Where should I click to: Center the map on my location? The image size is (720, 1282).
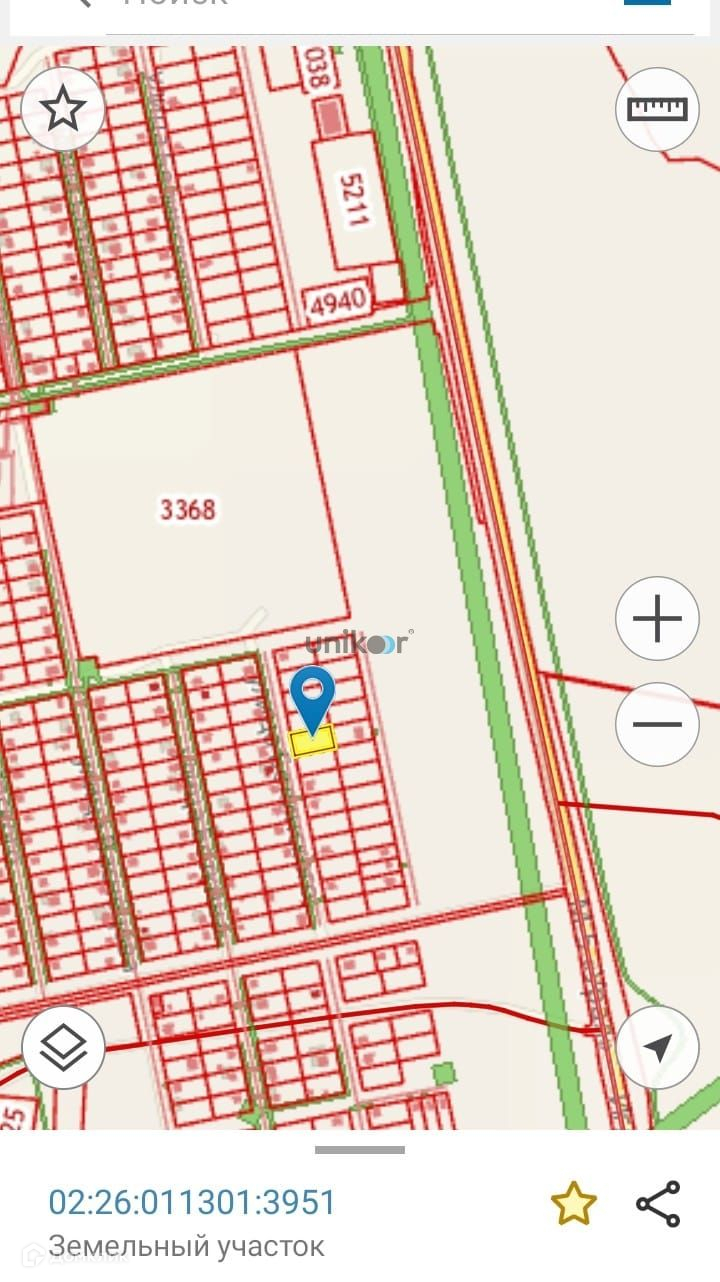click(657, 1047)
